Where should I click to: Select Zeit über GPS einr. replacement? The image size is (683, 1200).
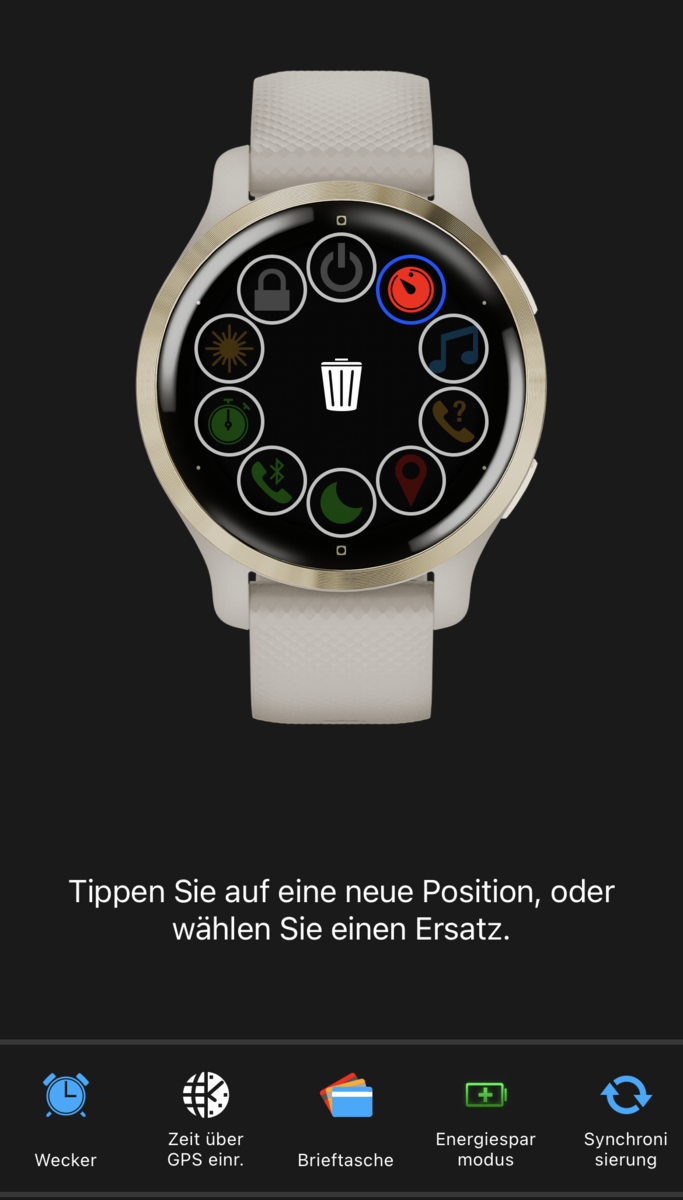point(206,1118)
